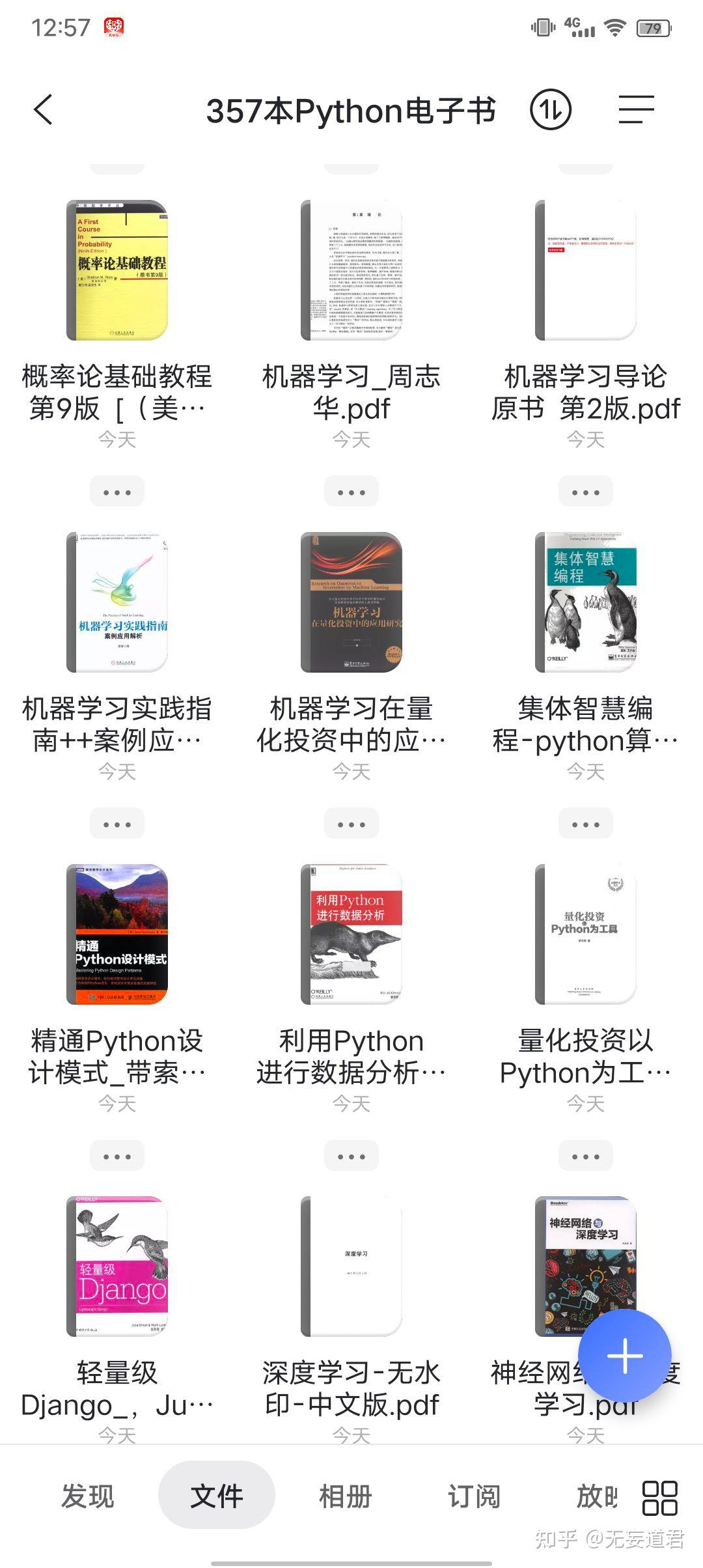Viewport: 703px width, 1568px height.
Task: Open the list view menu icon
Action: coord(636,109)
